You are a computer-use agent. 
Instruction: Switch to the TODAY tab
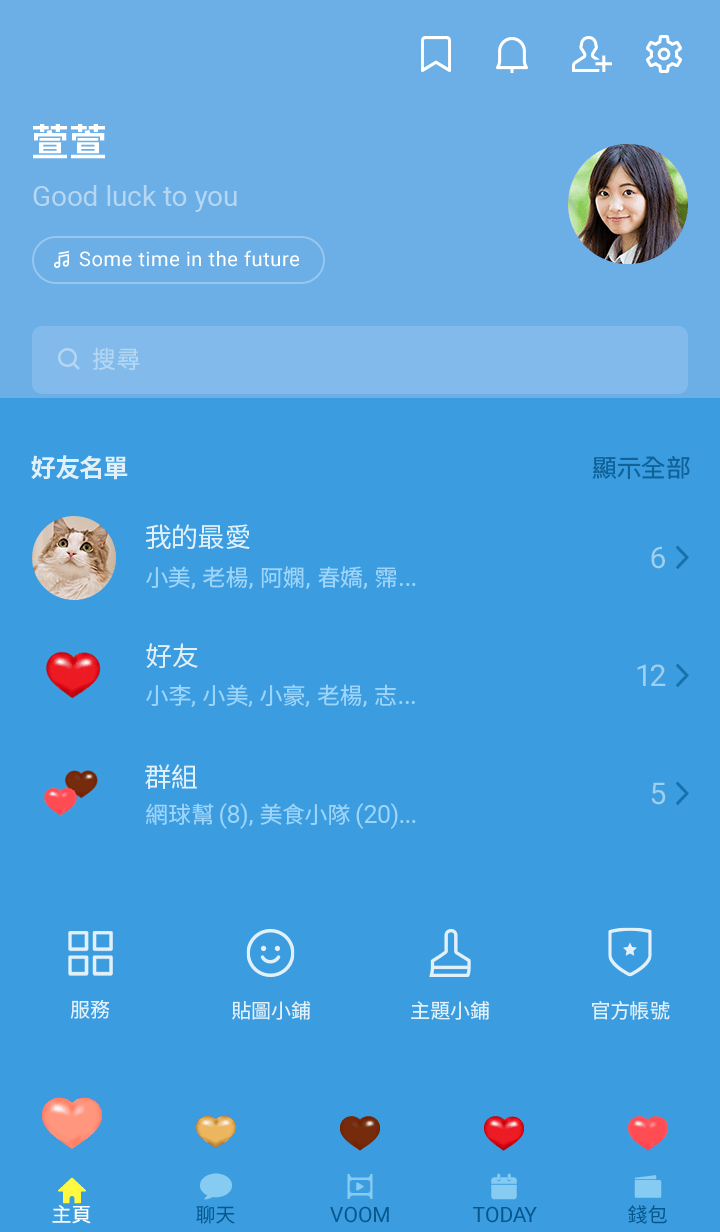click(x=504, y=1198)
